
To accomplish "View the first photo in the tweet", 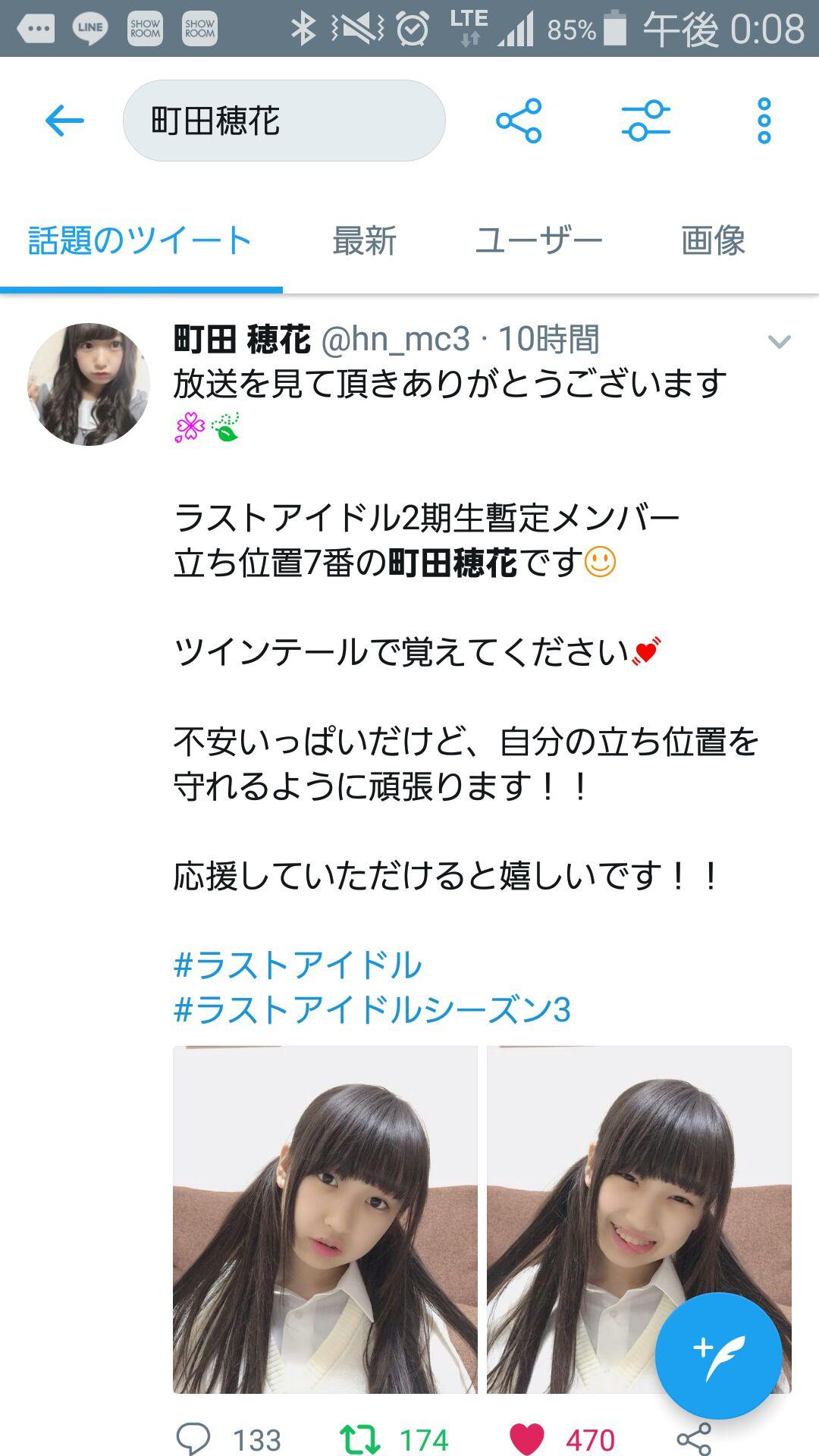I will (x=325, y=1219).
